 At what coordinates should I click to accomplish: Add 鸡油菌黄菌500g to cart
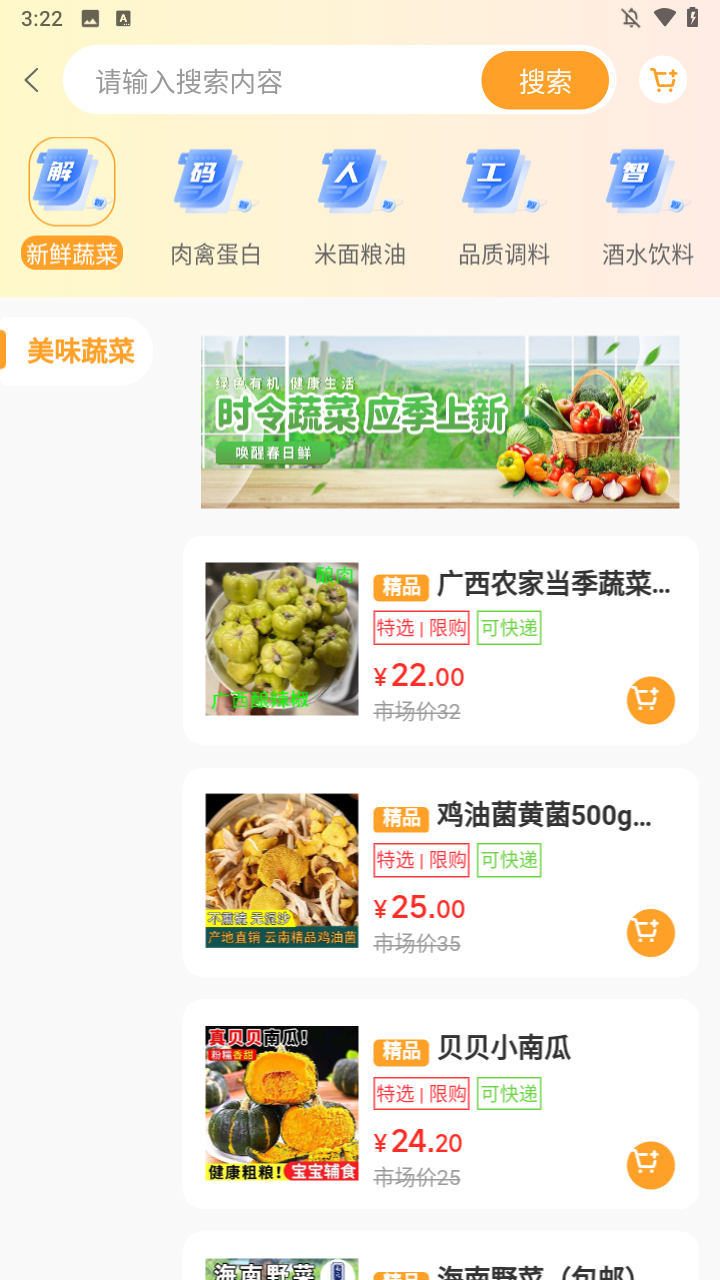point(649,932)
